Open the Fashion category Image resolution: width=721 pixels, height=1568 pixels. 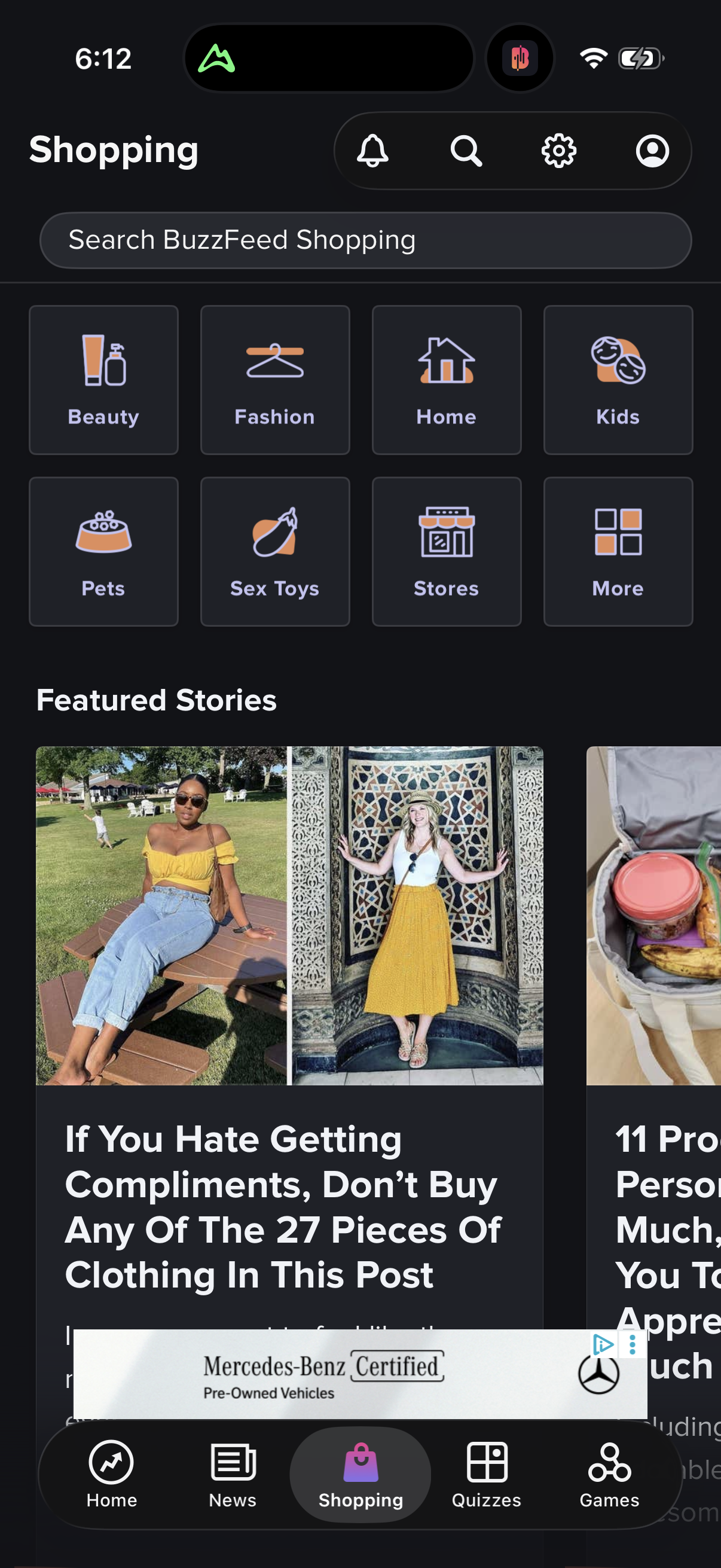[275, 380]
